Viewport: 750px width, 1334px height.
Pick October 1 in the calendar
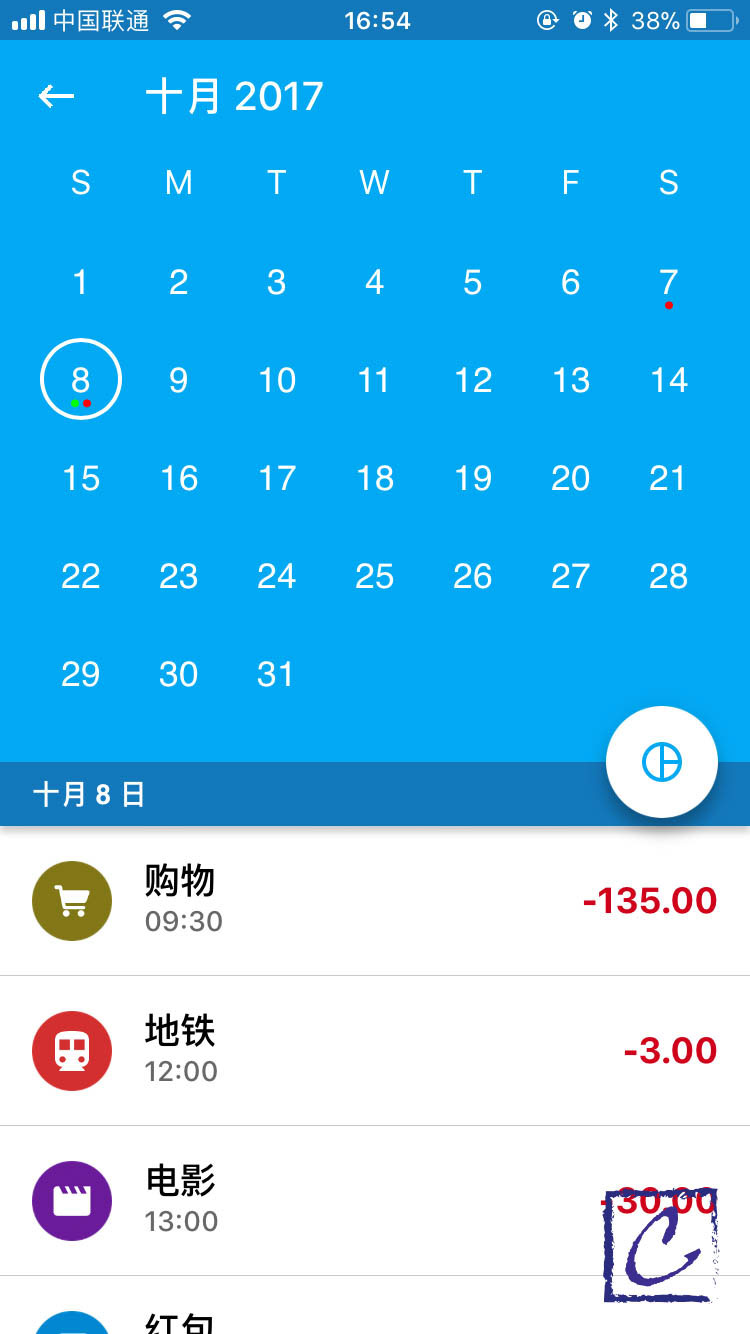click(81, 283)
